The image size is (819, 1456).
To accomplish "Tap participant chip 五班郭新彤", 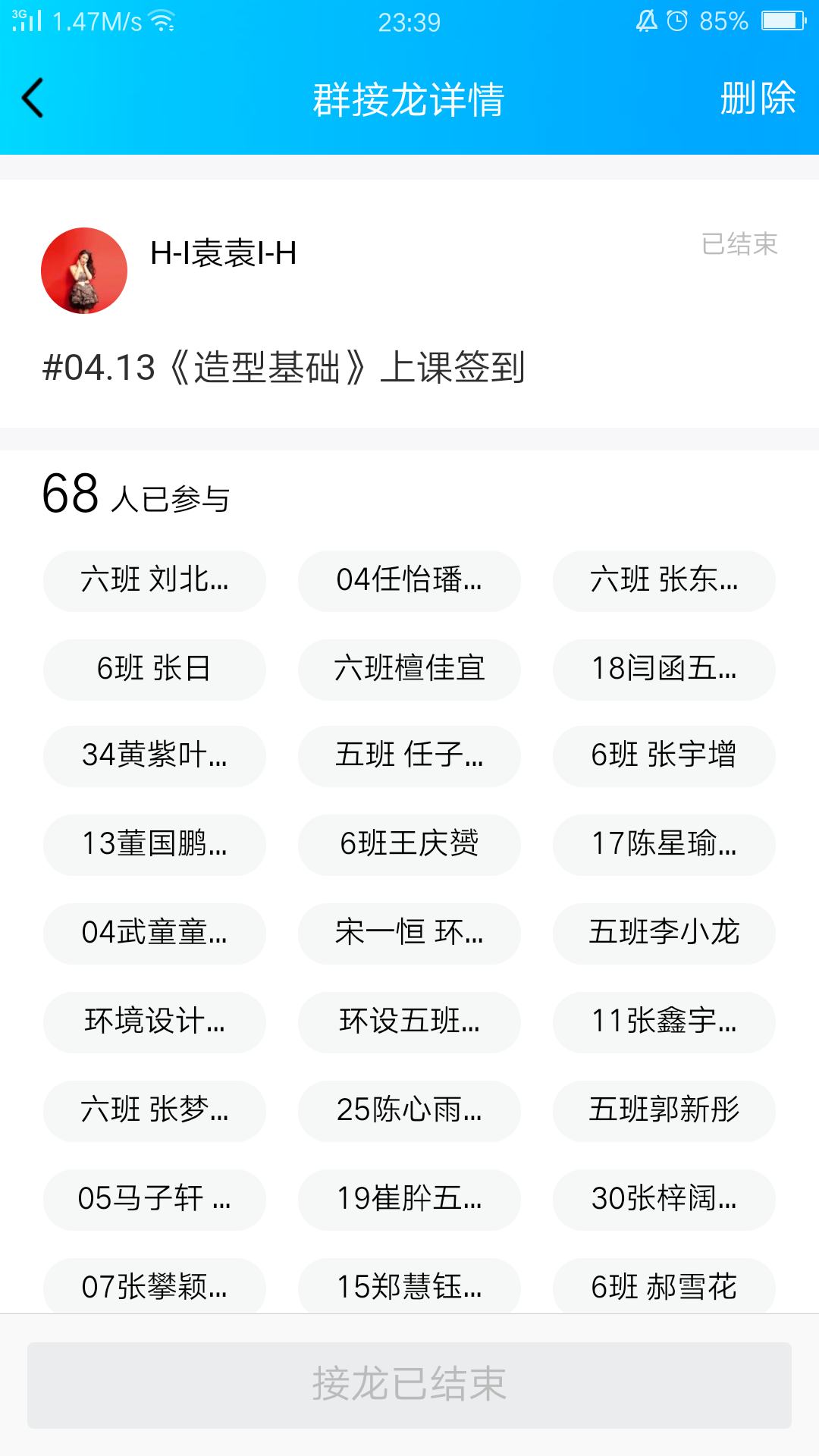I will pyautogui.click(x=664, y=1110).
